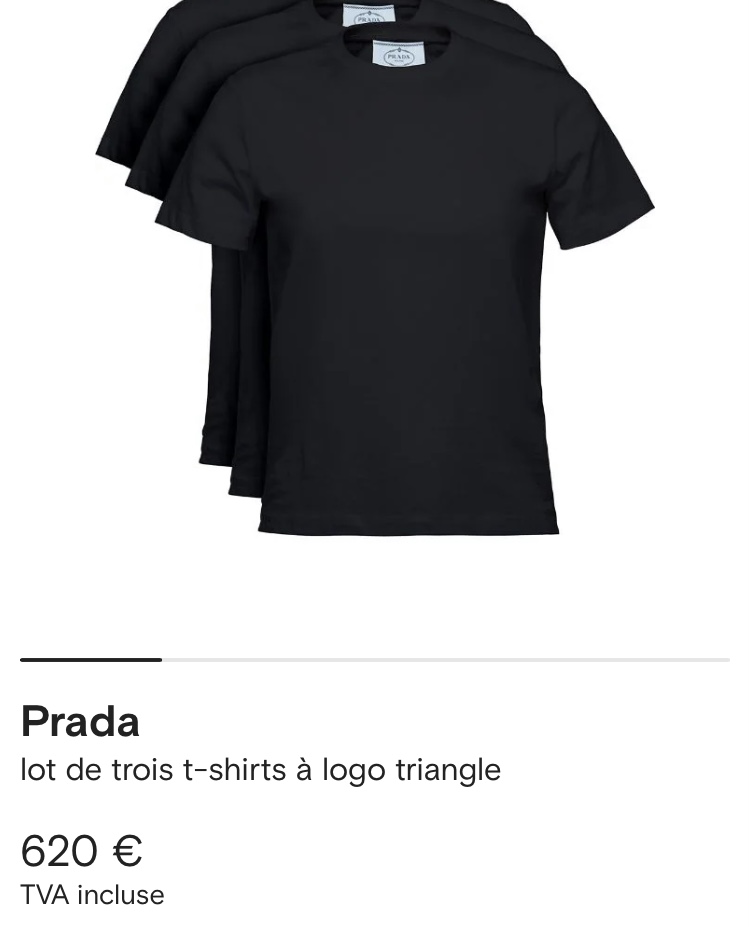This screenshot has width=750, height=927.
Task: Click the front t-shirt in the photo
Action: pyautogui.click(x=400, y=300)
